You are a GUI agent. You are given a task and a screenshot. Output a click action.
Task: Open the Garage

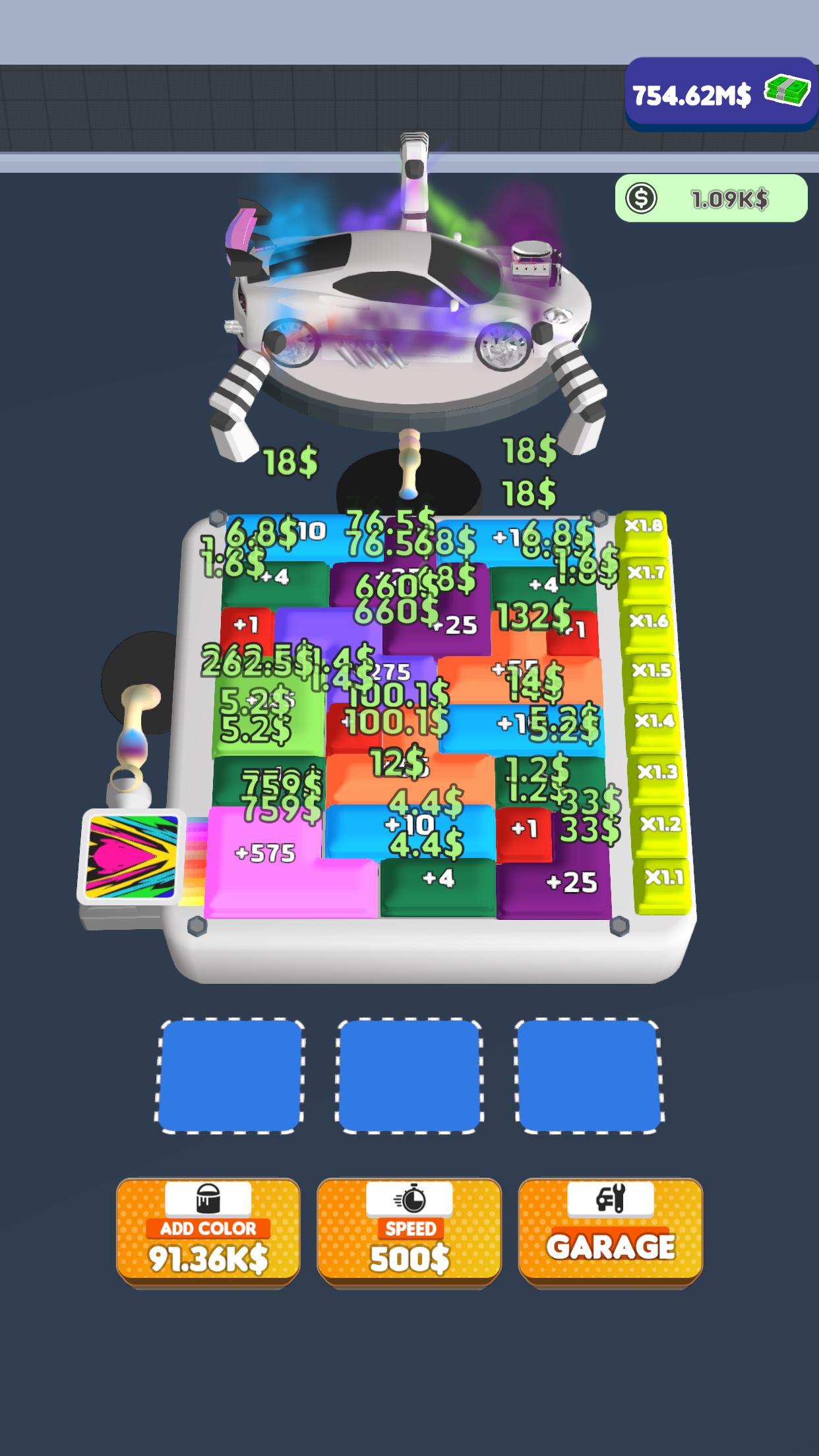coord(610,1232)
